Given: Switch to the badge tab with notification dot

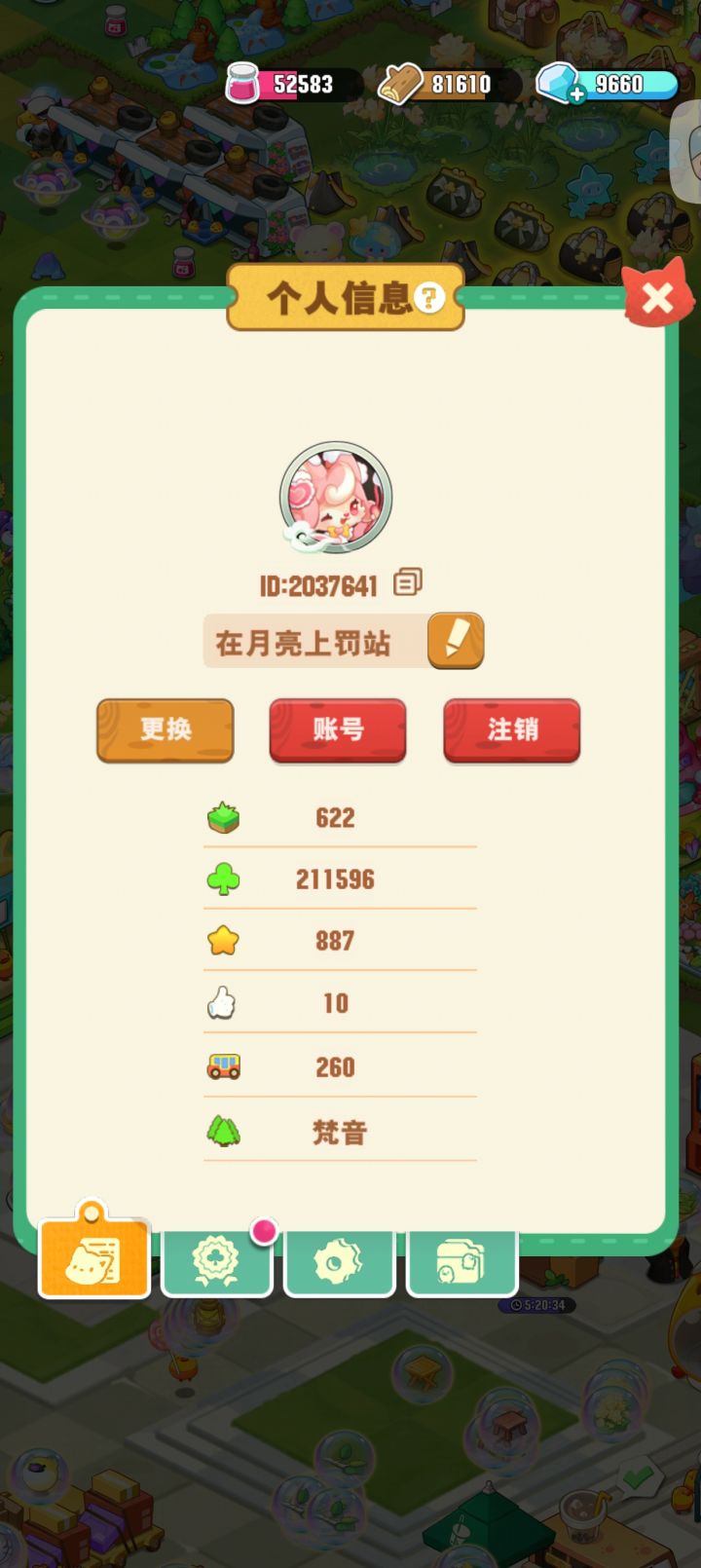Looking at the screenshot, I should 216,1260.
